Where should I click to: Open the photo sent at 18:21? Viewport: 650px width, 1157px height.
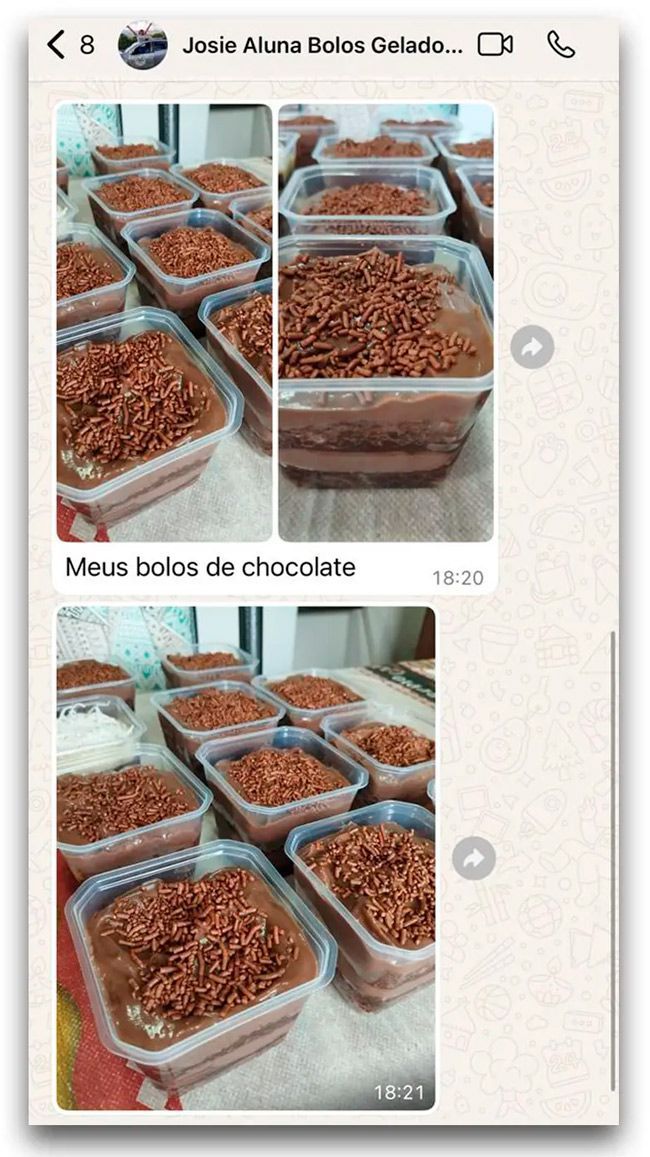[246, 858]
